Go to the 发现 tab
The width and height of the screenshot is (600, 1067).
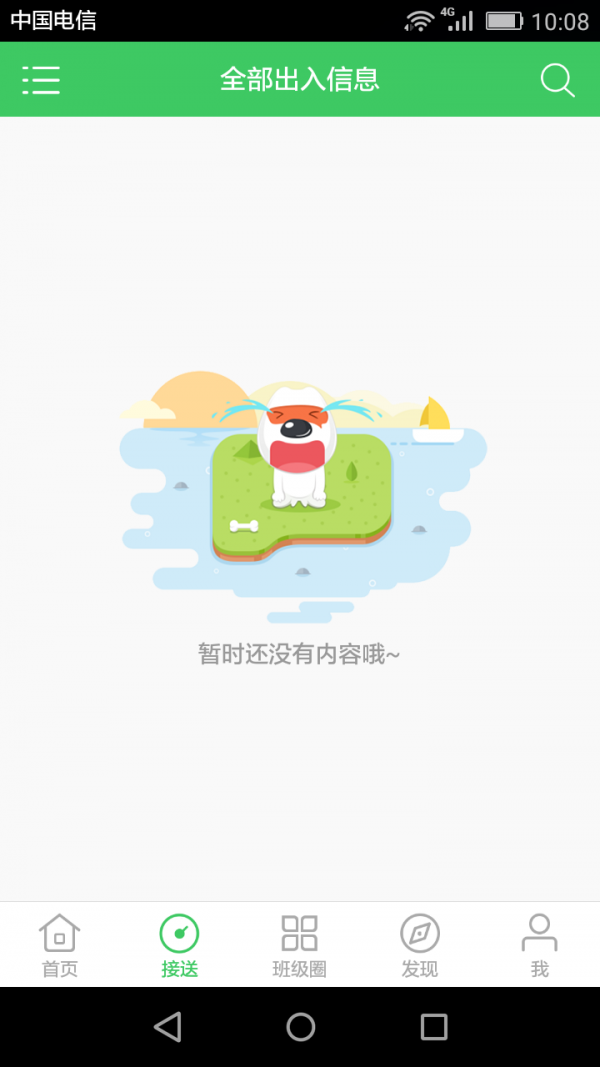pos(420,945)
